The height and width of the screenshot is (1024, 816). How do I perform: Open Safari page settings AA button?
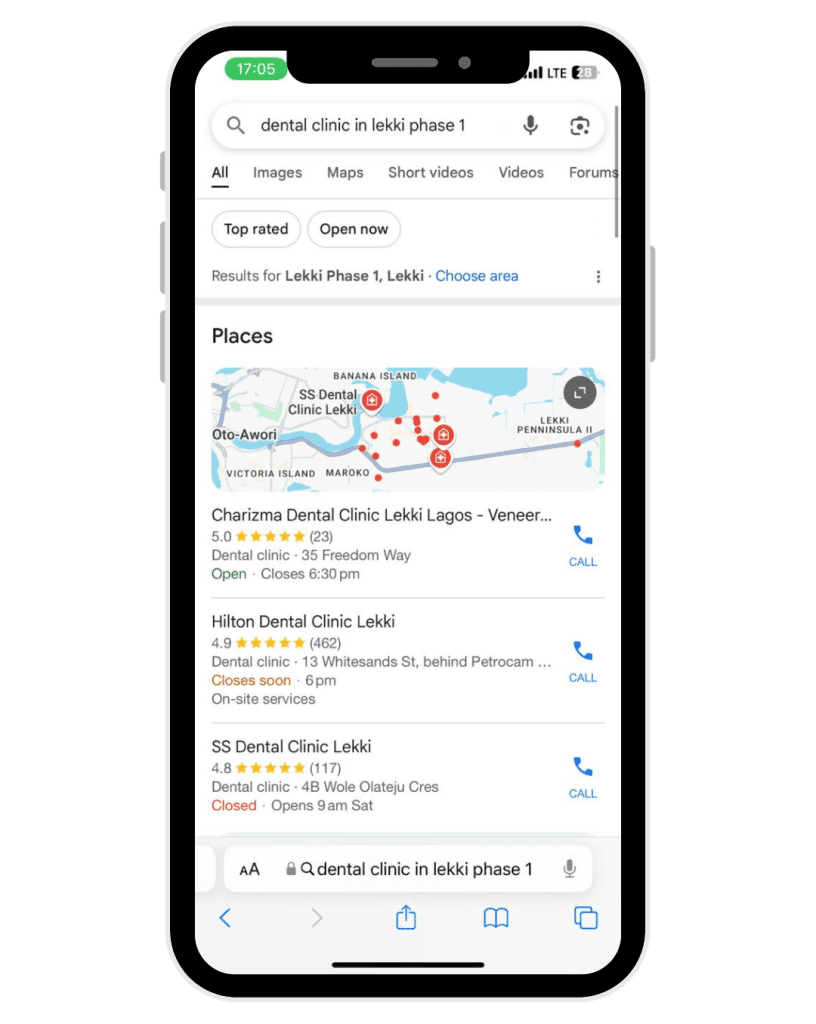click(249, 870)
